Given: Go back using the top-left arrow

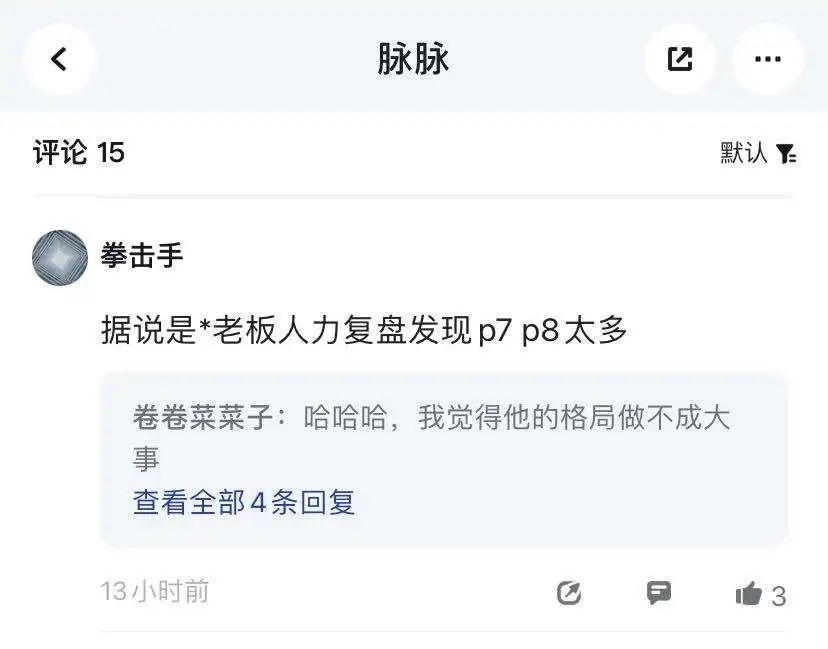Looking at the screenshot, I should [x=59, y=59].
